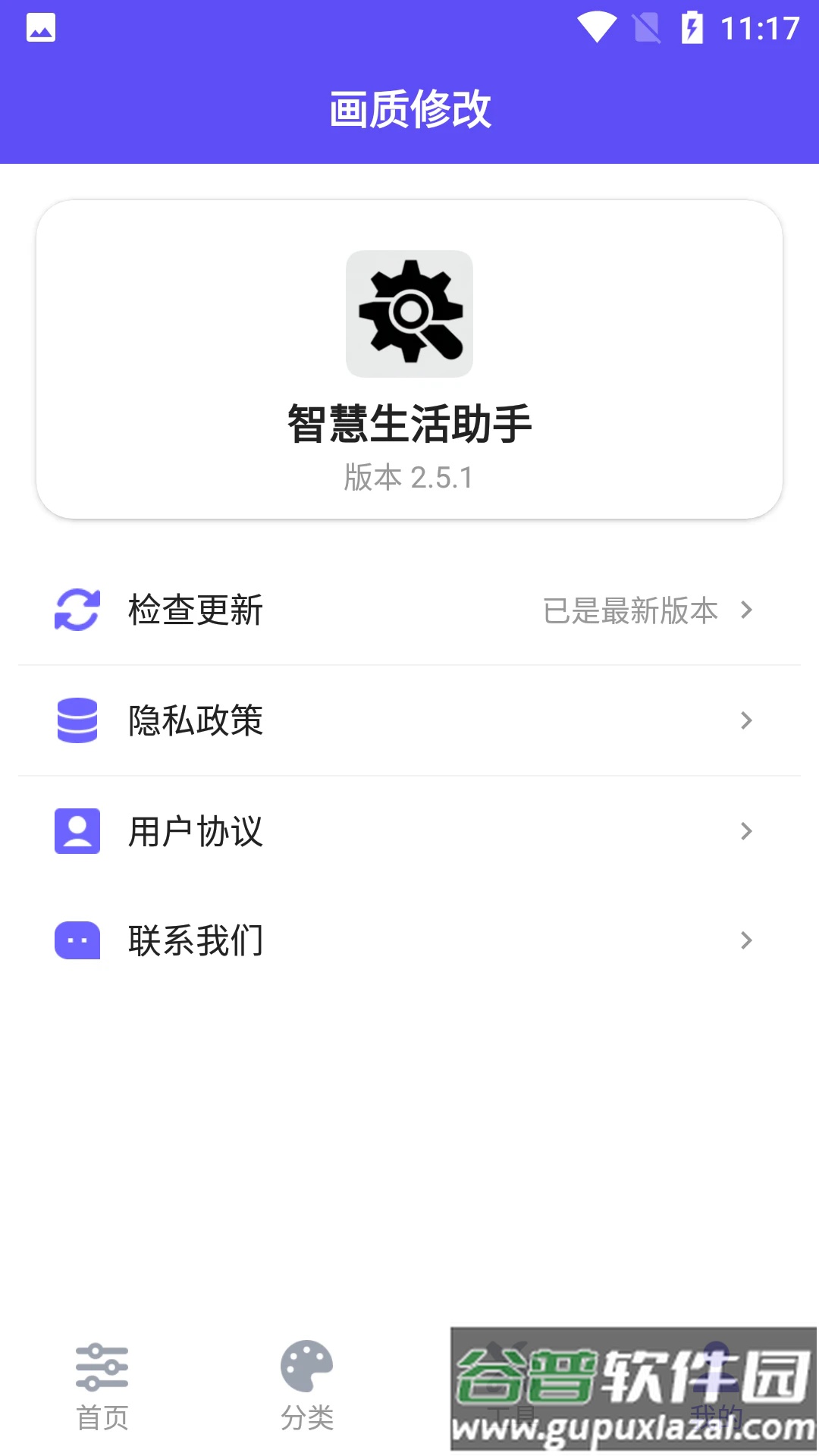Expand the chevron on the 检查更新 row
Image resolution: width=819 pixels, height=1456 pixels.
point(746,610)
